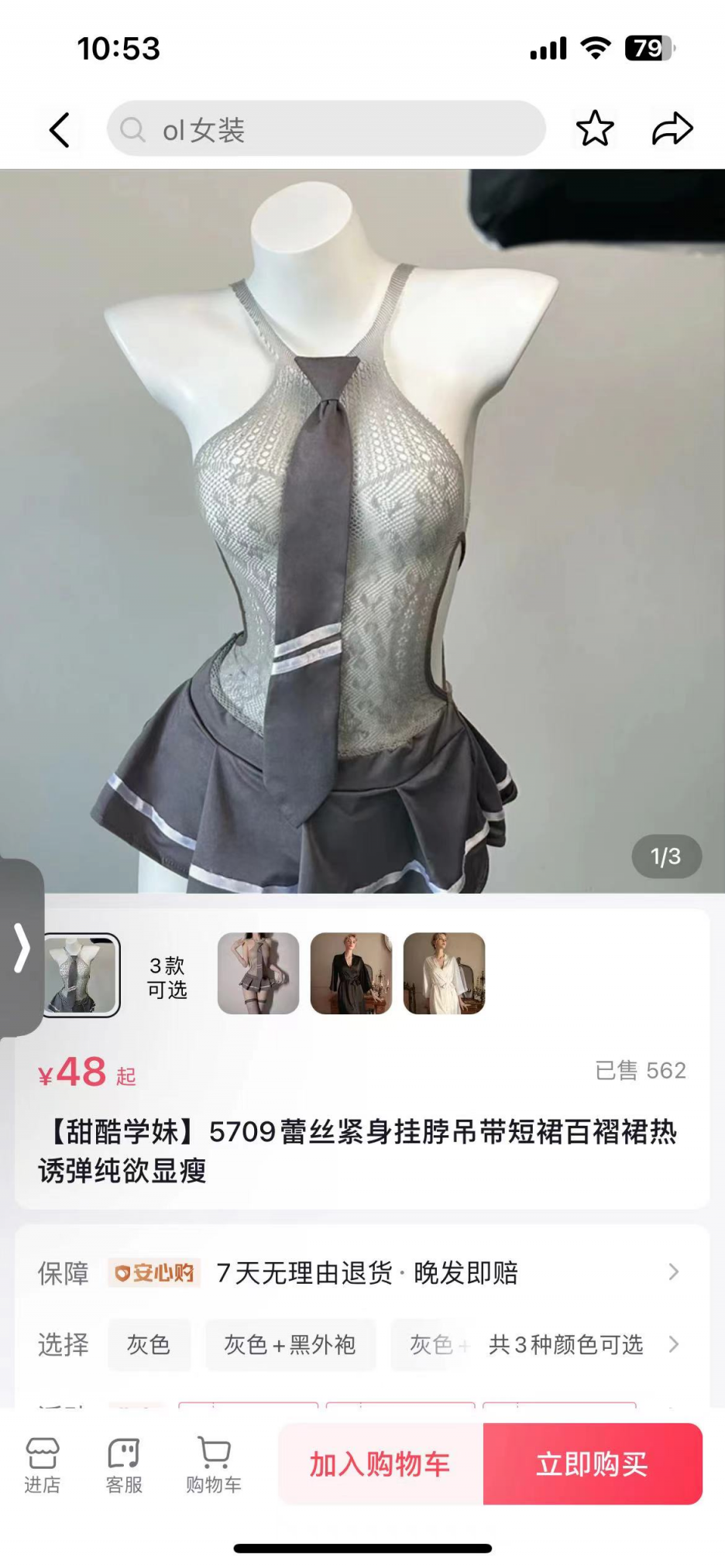View the gray skirt with stockings variant
The height and width of the screenshot is (1568, 725).
(x=258, y=973)
